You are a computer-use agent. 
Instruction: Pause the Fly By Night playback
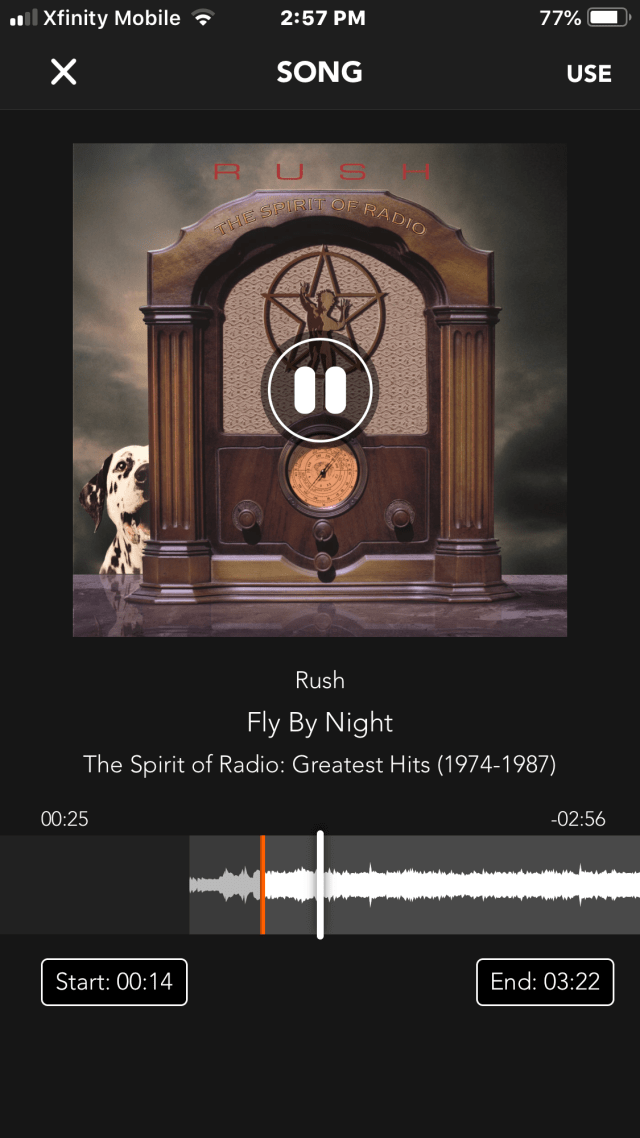click(320, 390)
